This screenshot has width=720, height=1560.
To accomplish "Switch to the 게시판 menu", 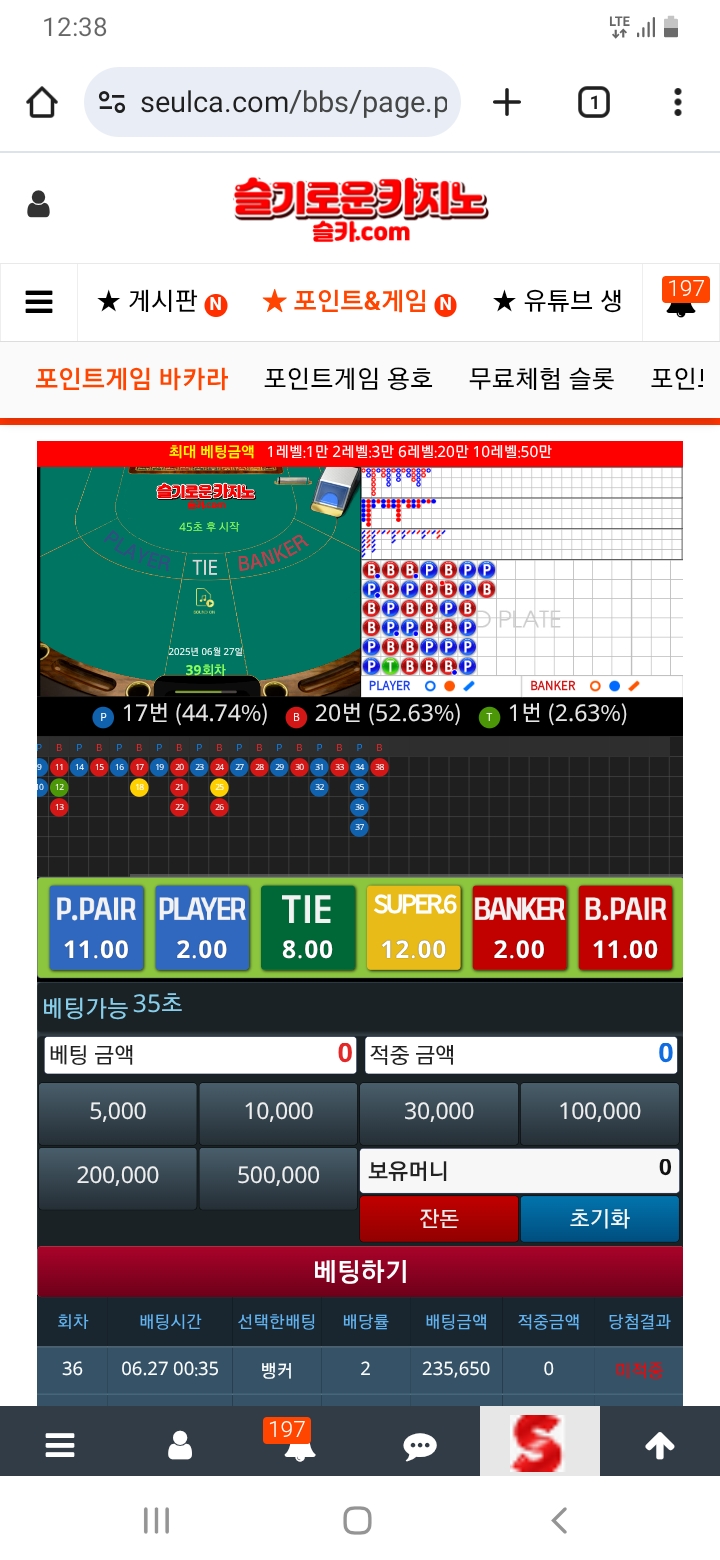I will tap(162, 301).
